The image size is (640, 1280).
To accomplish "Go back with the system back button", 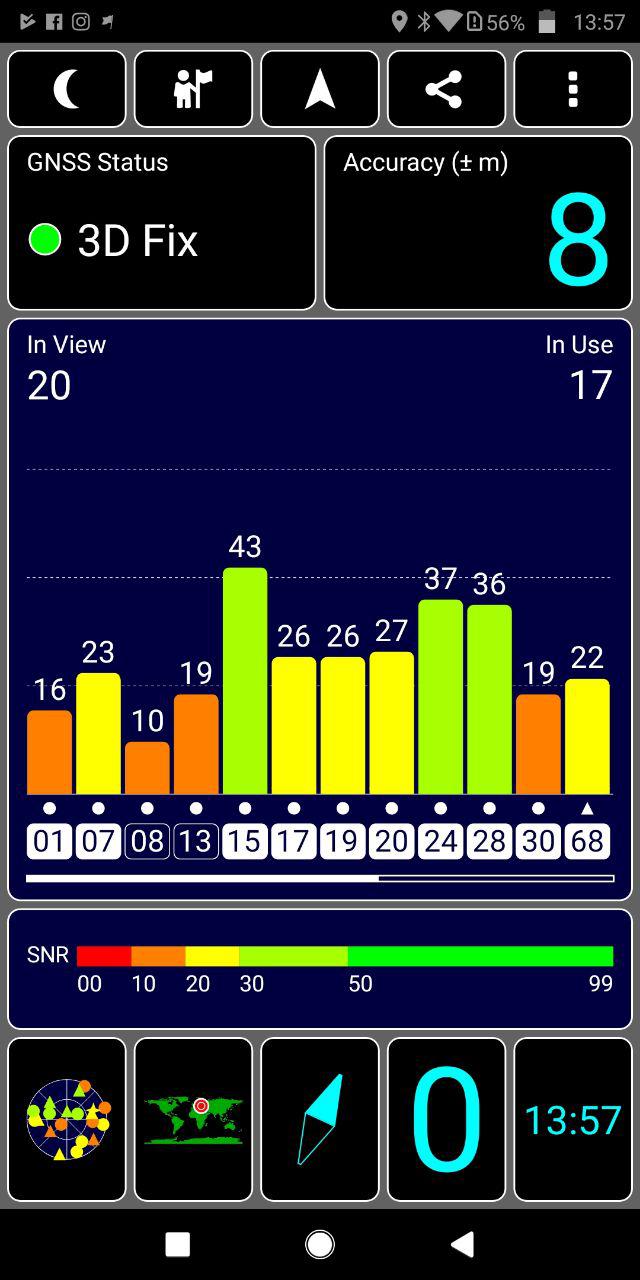I will point(462,1244).
